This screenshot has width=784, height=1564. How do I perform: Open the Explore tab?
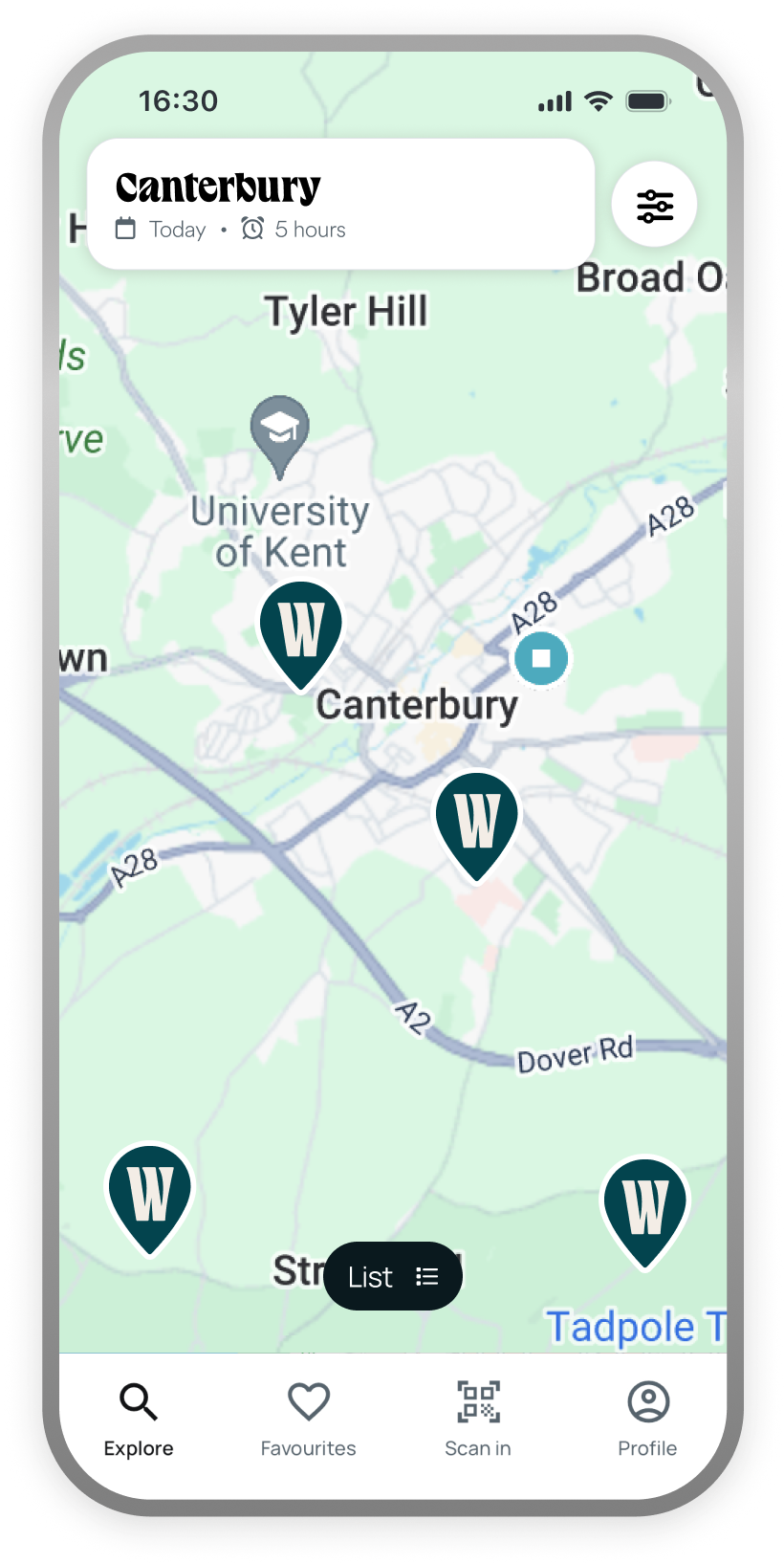tap(139, 1420)
